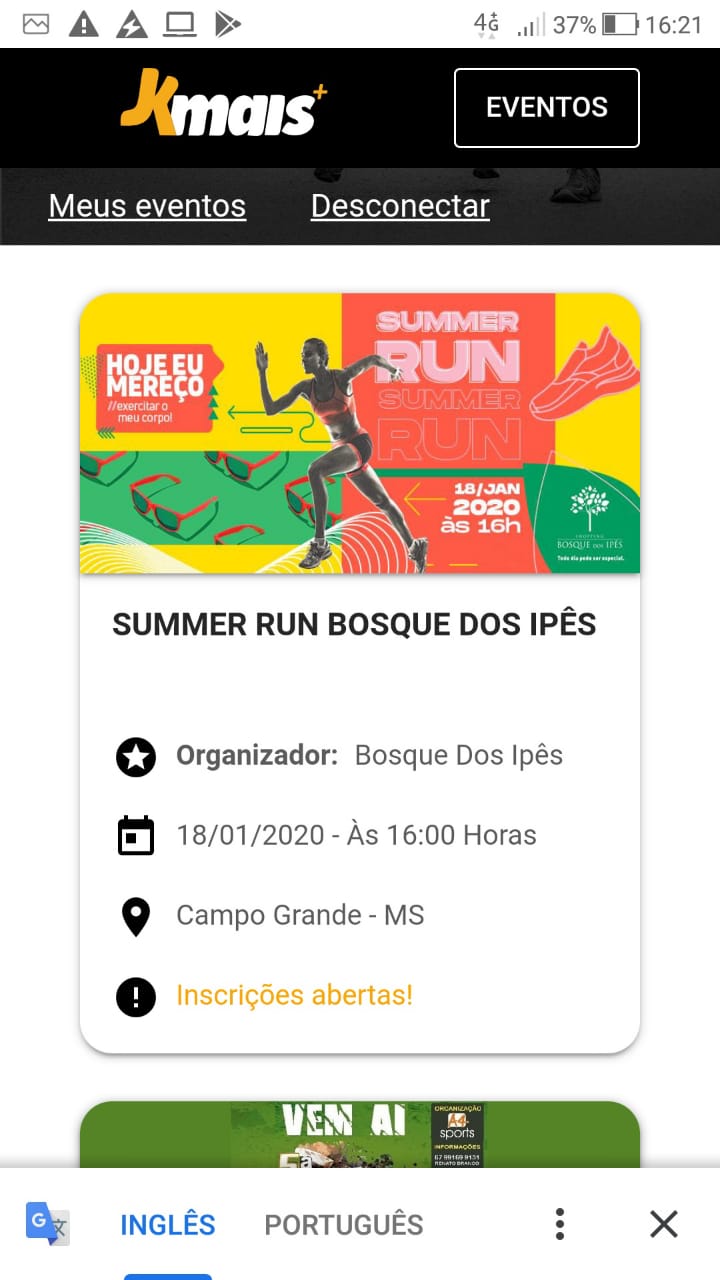
Task: Switch translation to PORTUGUÊS
Action: [343, 1224]
